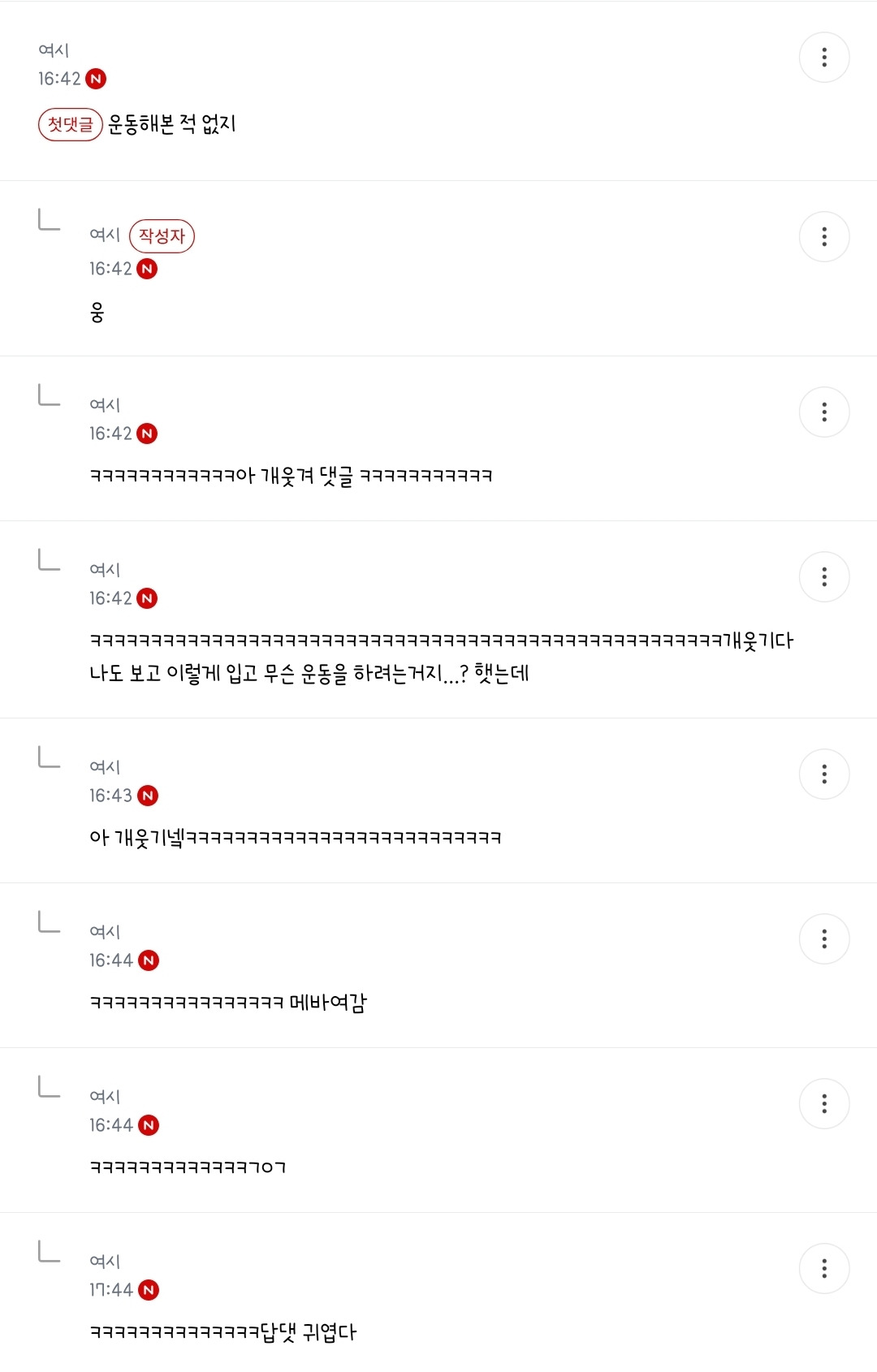Open options for comment '운동해본 적 없지'

click(824, 58)
